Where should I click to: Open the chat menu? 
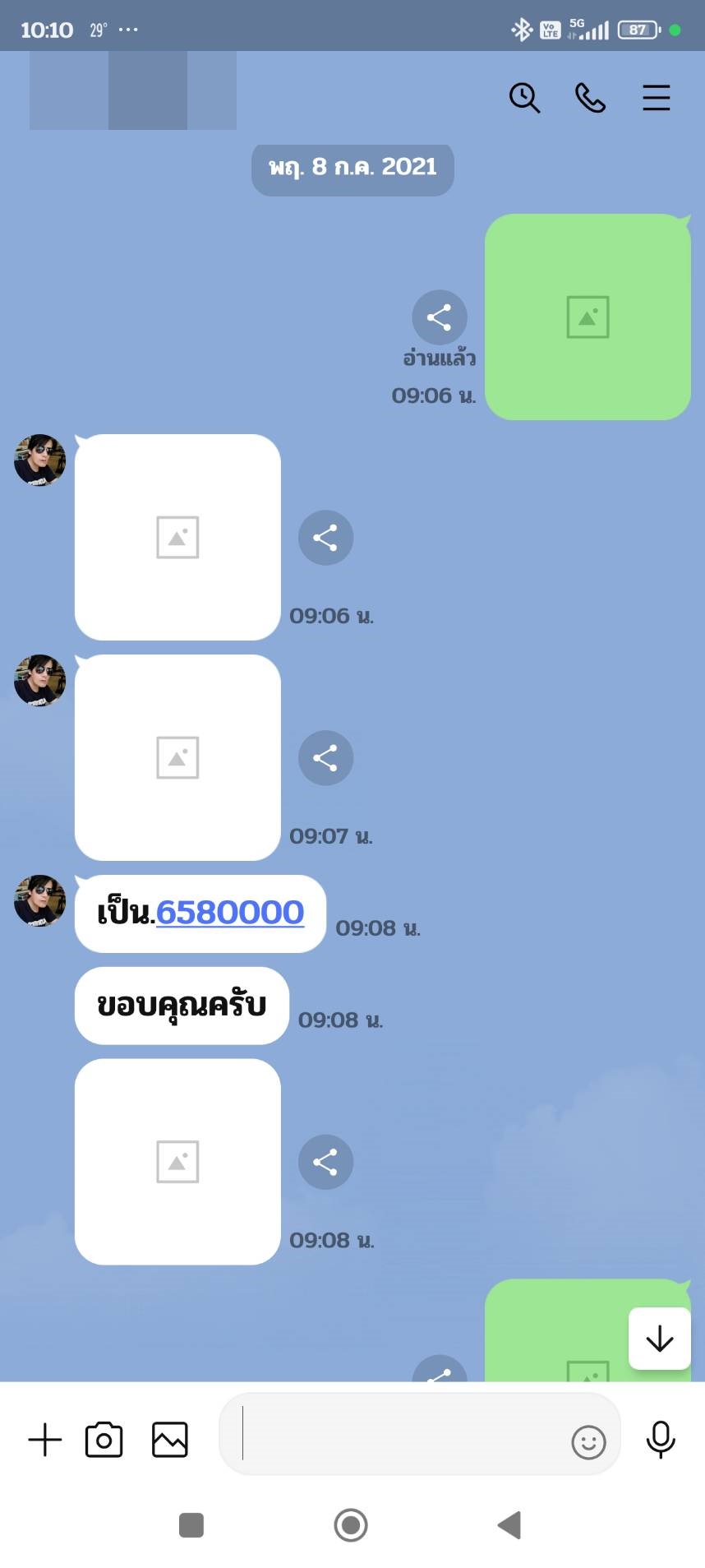(x=656, y=98)
